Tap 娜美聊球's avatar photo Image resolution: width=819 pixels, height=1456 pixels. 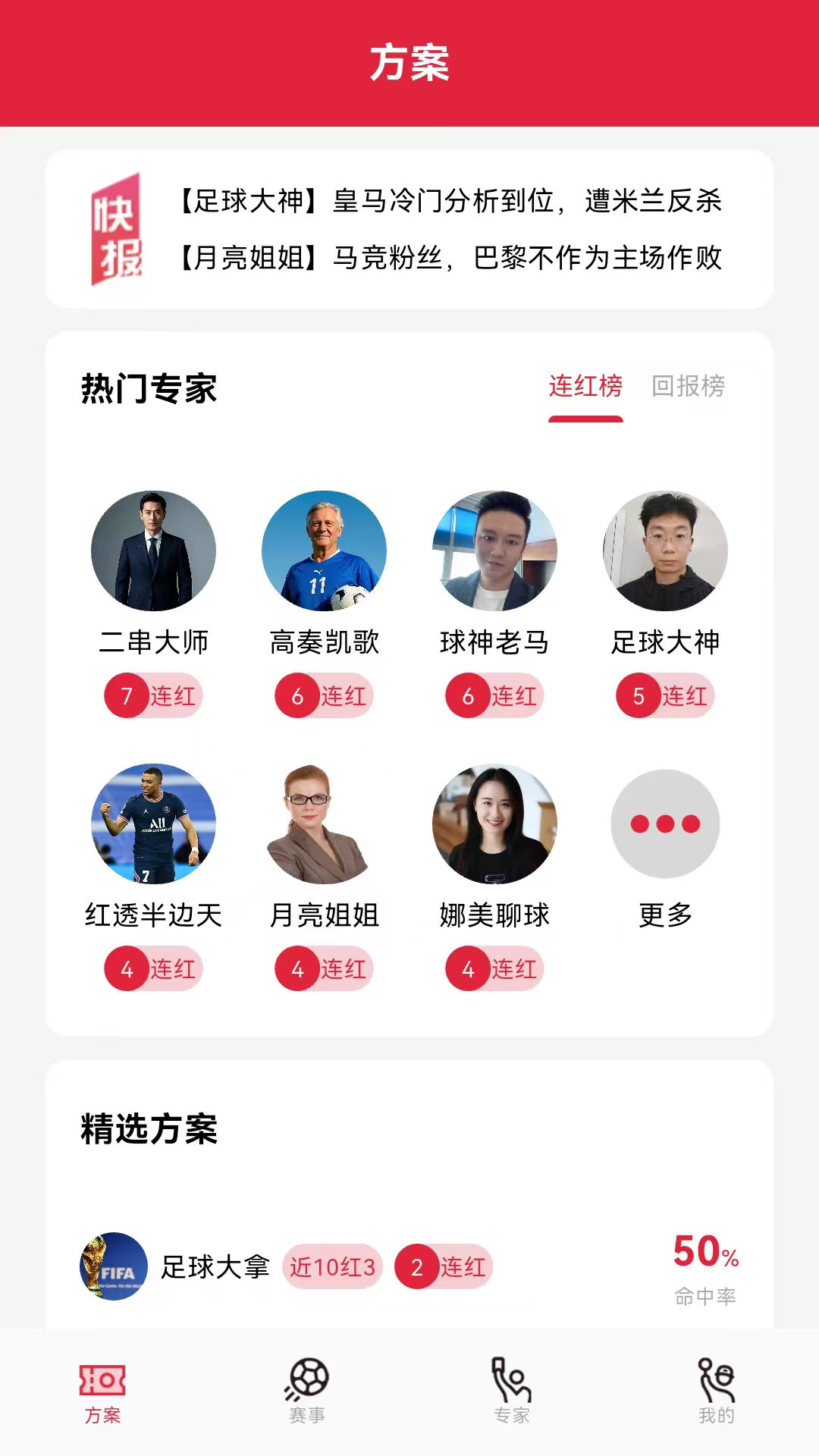click(494, 824)
